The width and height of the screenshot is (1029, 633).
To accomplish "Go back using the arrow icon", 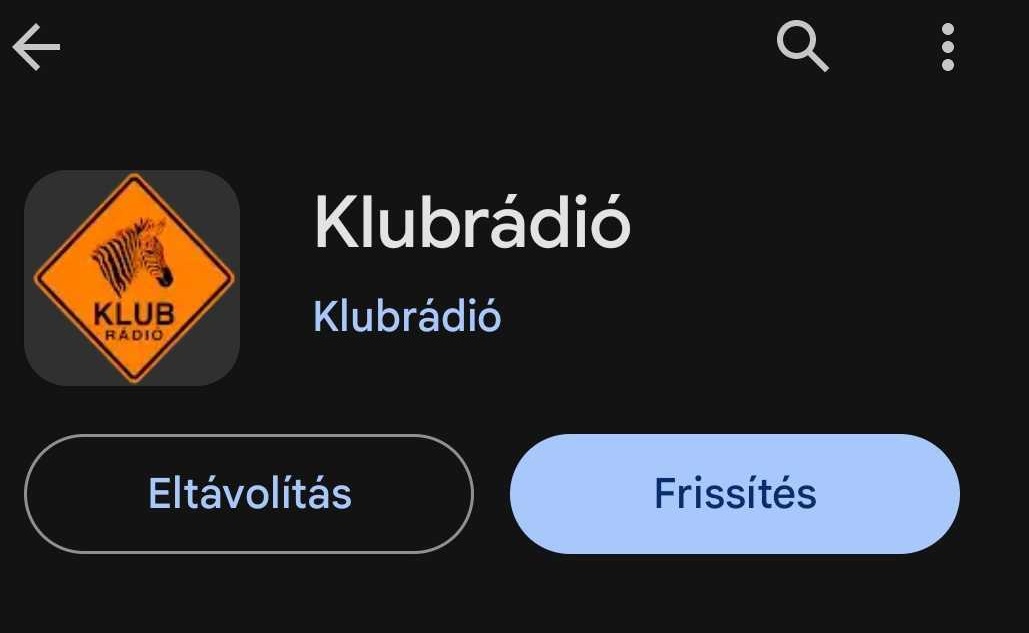I will pyautogui.click(x=37, y=48).
